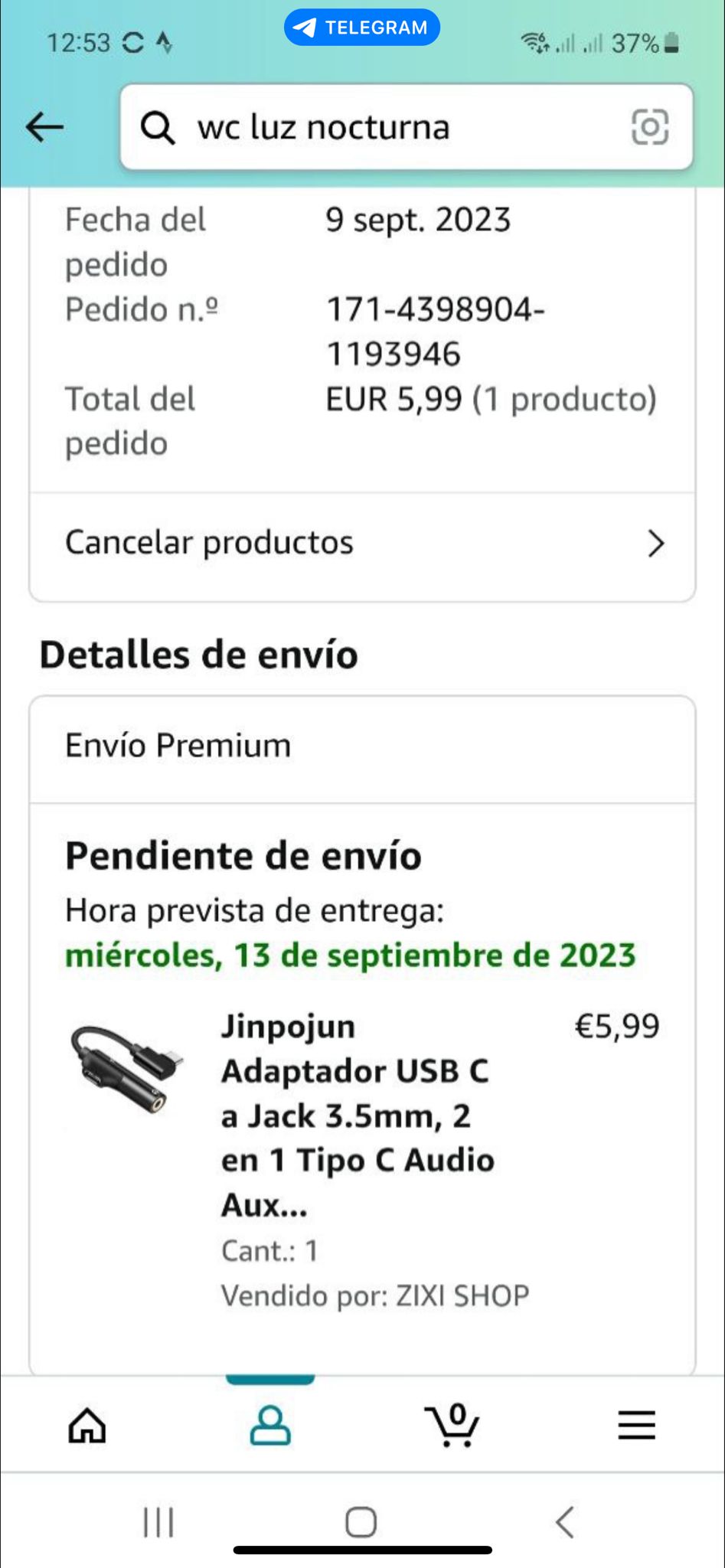Screen dimensions: 725x1568
Task: Open the hamburger menu tab
Action: click(636, 1426)
